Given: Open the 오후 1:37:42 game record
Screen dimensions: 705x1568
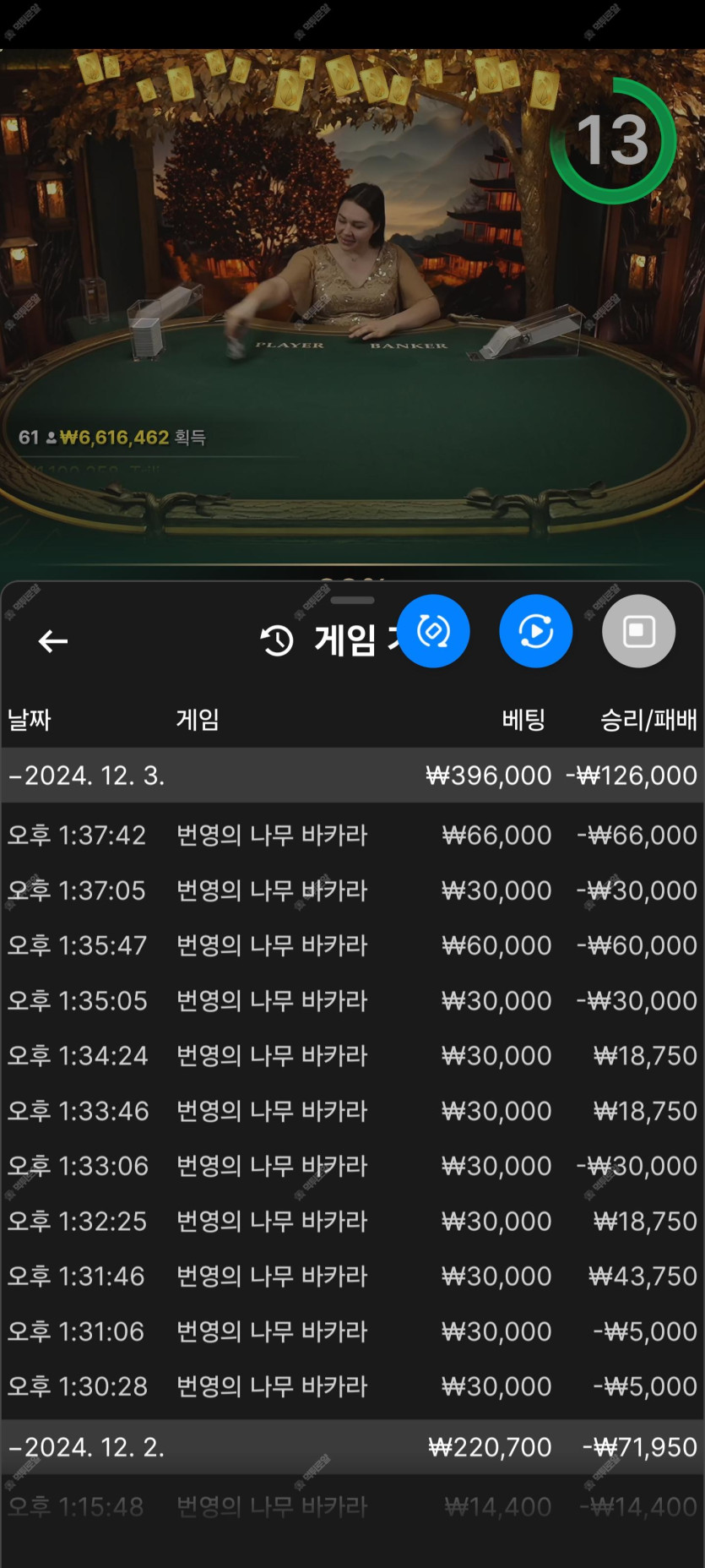Looking at the screenshot, I should pos(352,836).
